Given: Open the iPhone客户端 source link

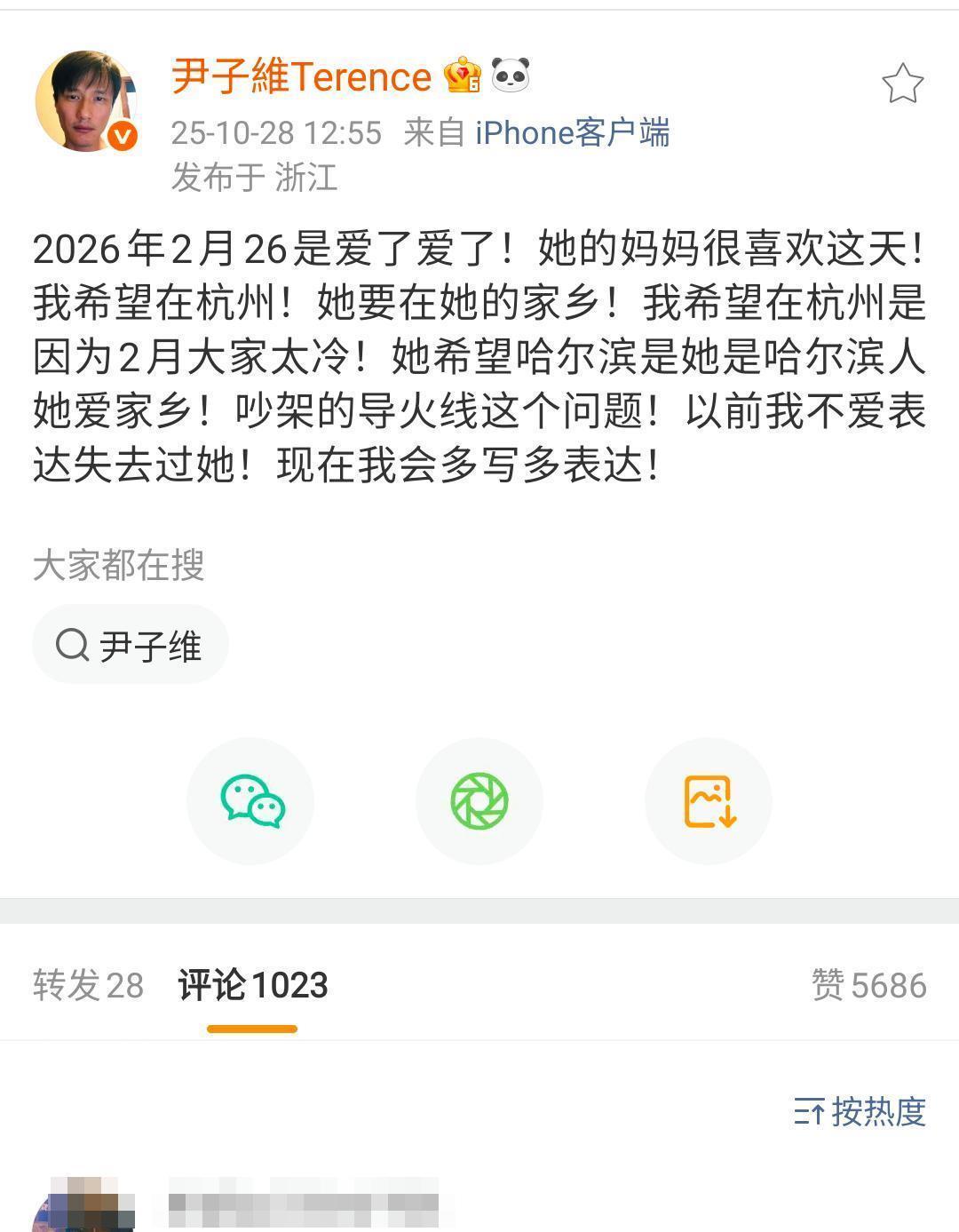Looking at the screenshot, I should pos(572,132).
